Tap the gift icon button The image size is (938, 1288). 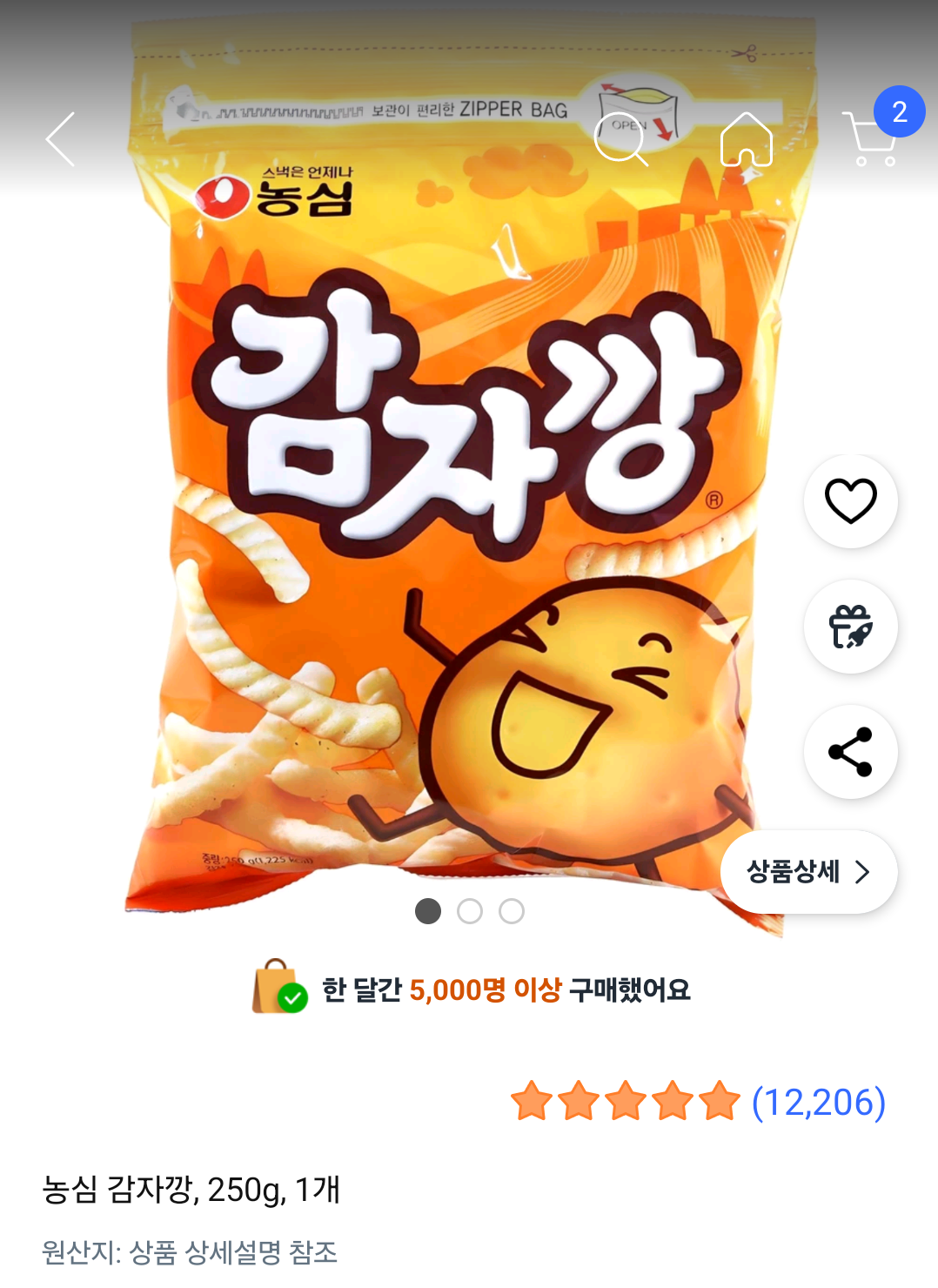tap(850, 627)
